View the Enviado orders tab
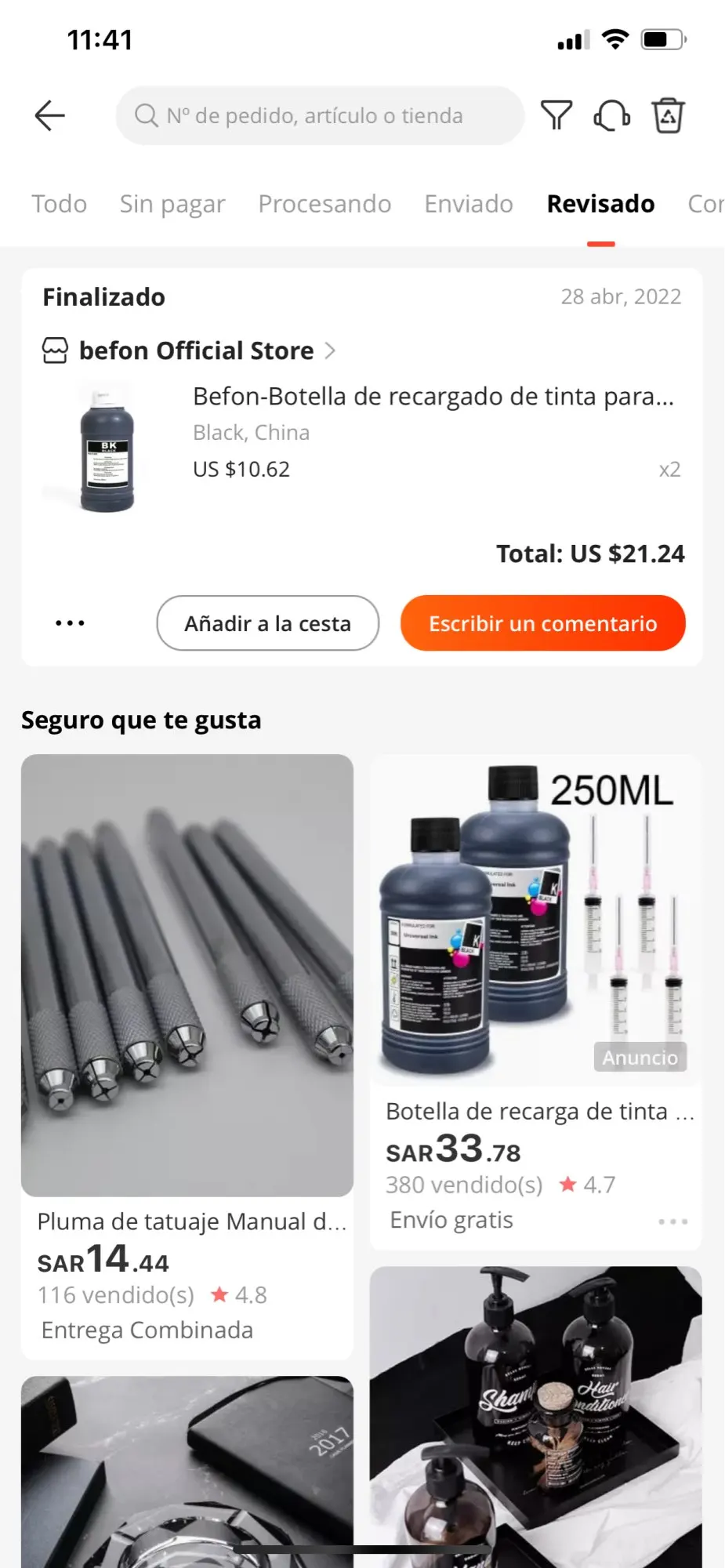This screenshot has height=1568, width=725. pos(469,204)
